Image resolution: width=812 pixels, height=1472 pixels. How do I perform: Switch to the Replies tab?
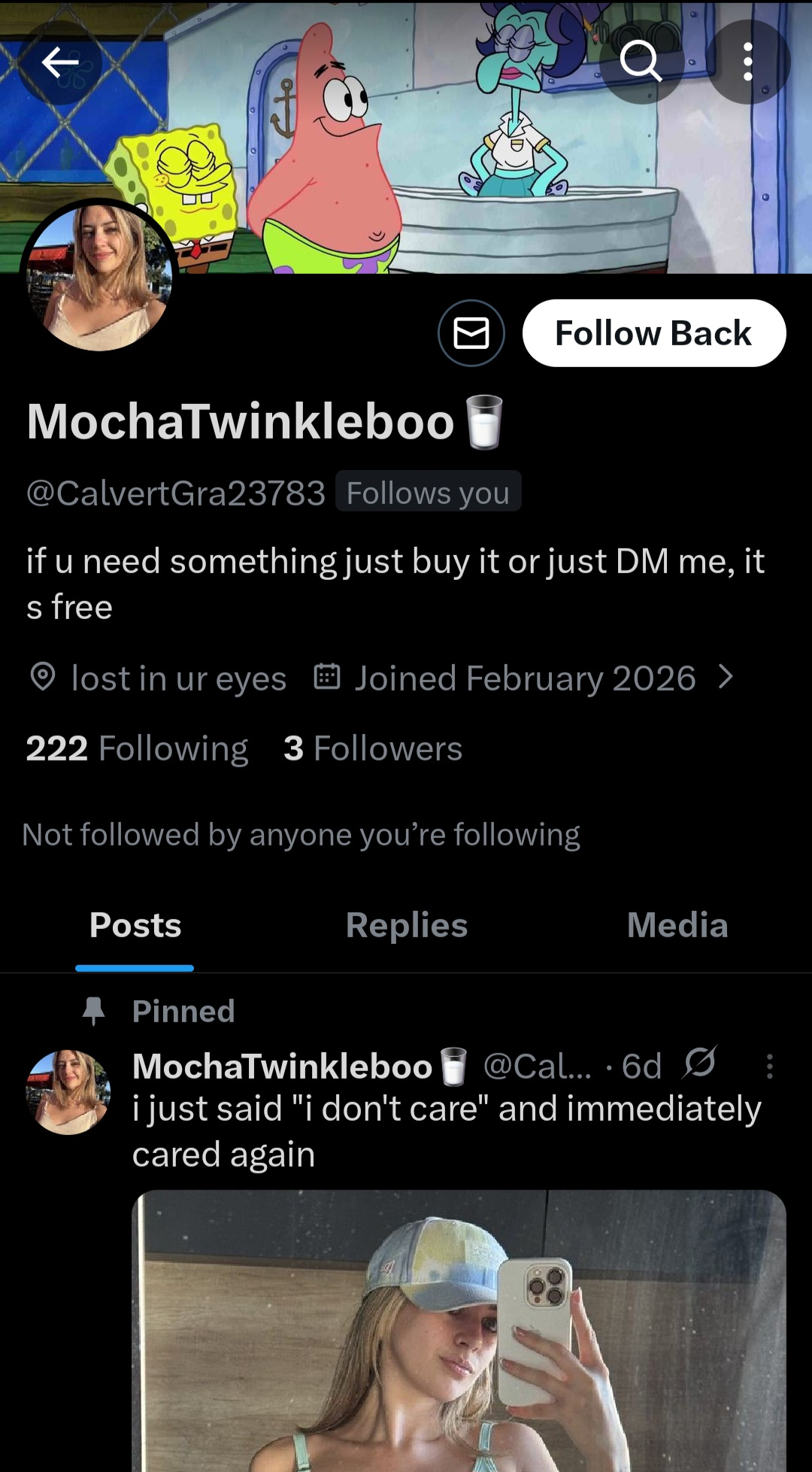(x=406, y=925)
